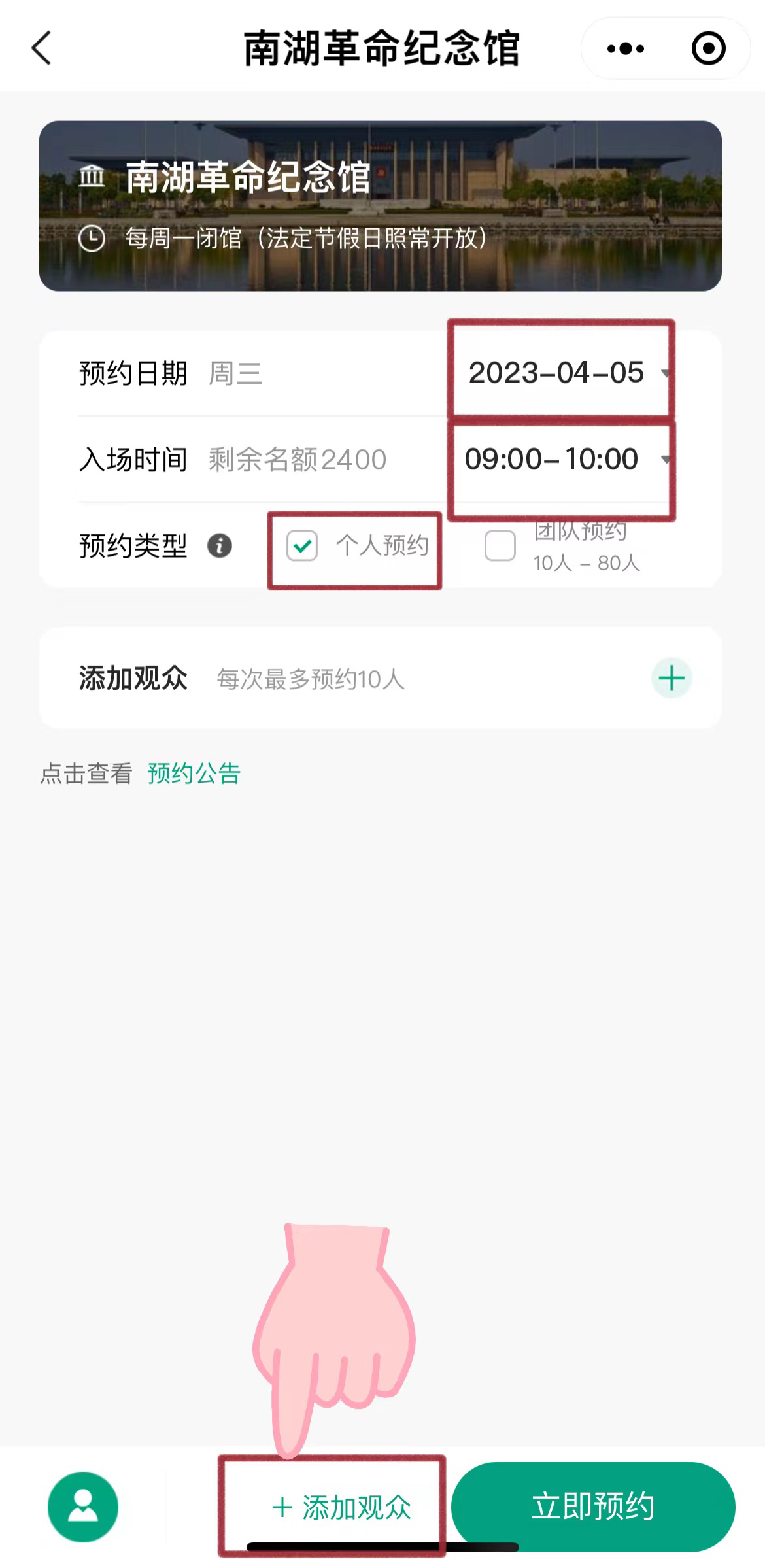Submit with 立即预约
Screen dimensions: 765x1568
(x=592, y=1507)
